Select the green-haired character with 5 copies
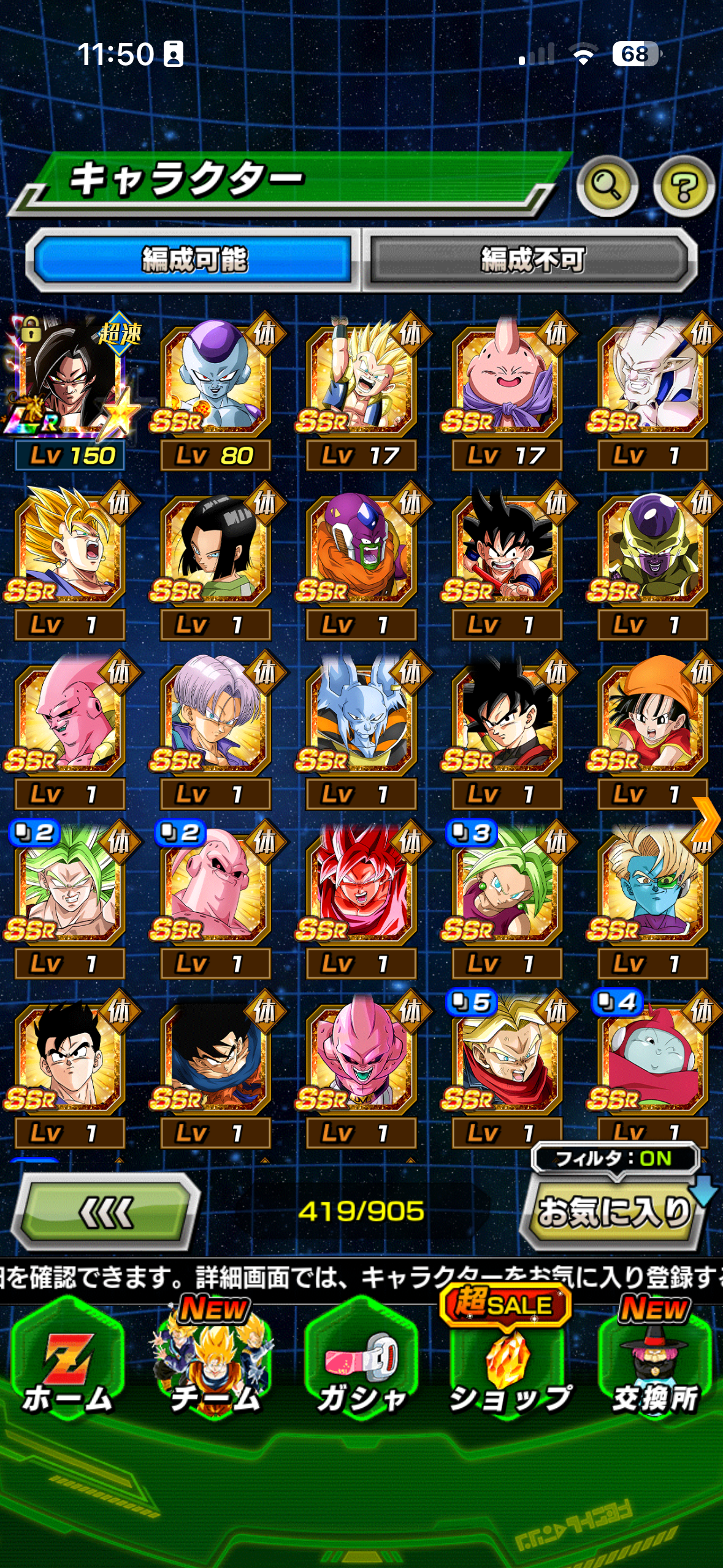Screen dimensions: 723x1568 pyautogui.click(x=507, y=1059)
